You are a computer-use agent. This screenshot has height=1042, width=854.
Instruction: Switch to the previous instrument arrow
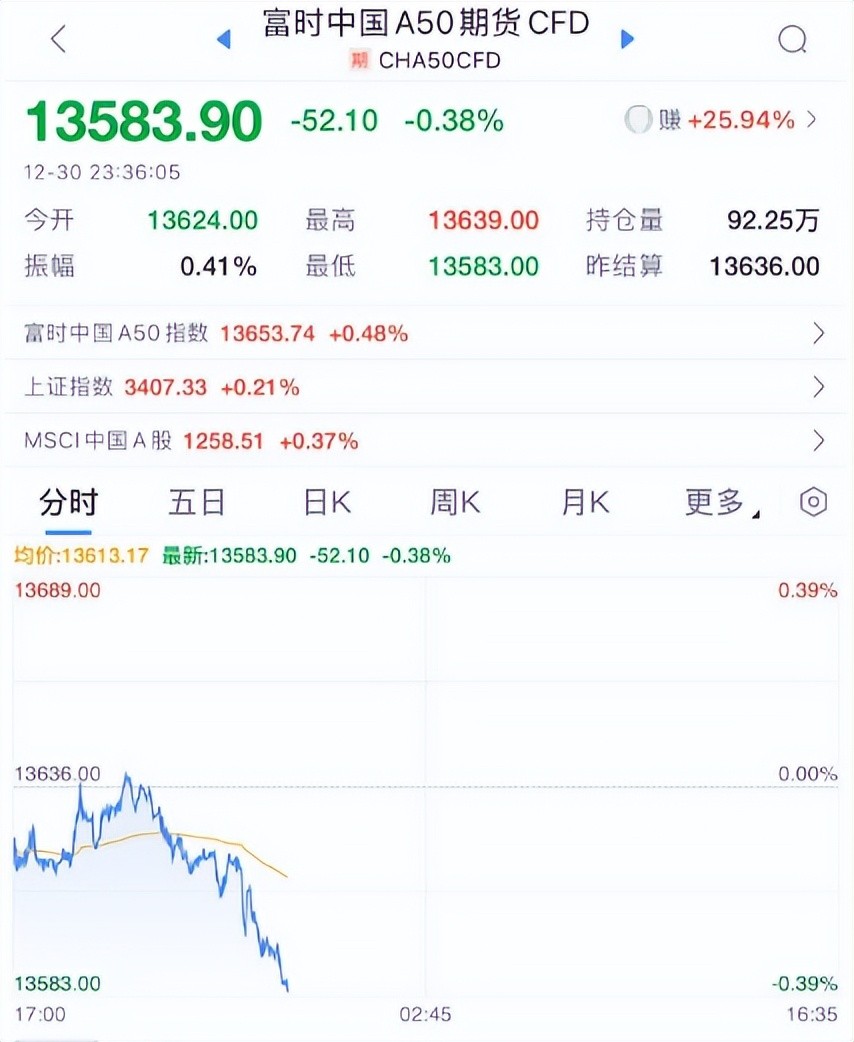(224, 40)
